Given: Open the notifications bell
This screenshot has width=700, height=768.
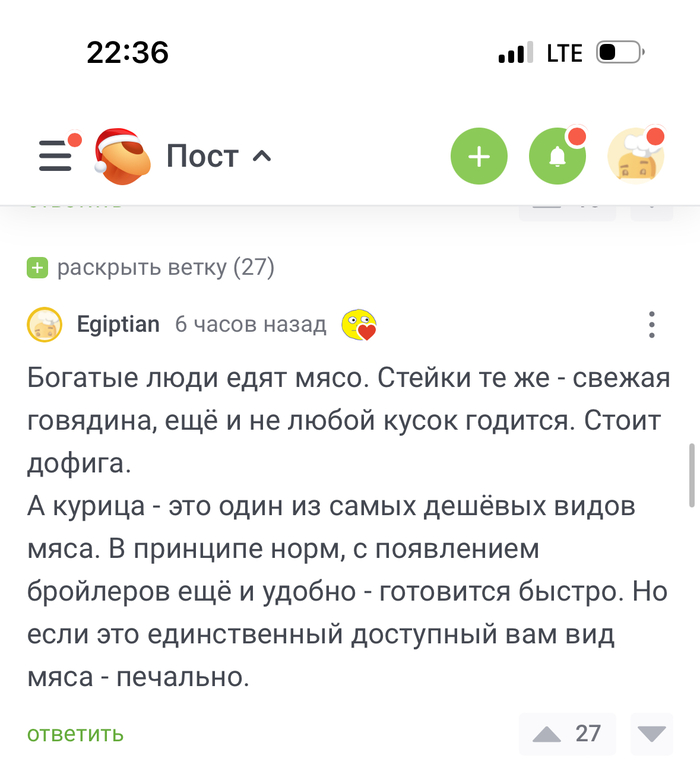Looking at the screenshot, I should (557, 157).
